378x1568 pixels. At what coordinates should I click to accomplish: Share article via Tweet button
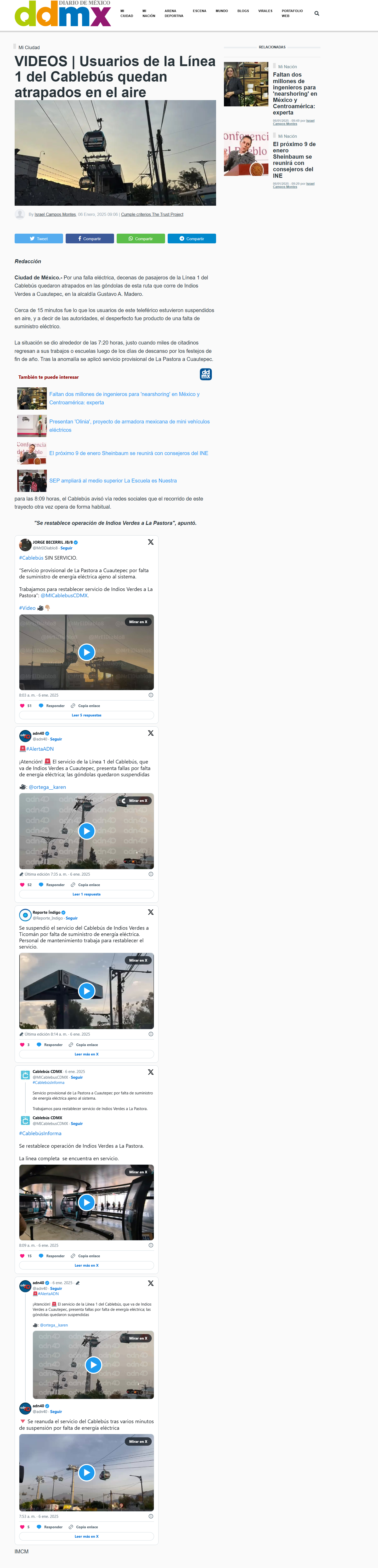click(39, 239)
